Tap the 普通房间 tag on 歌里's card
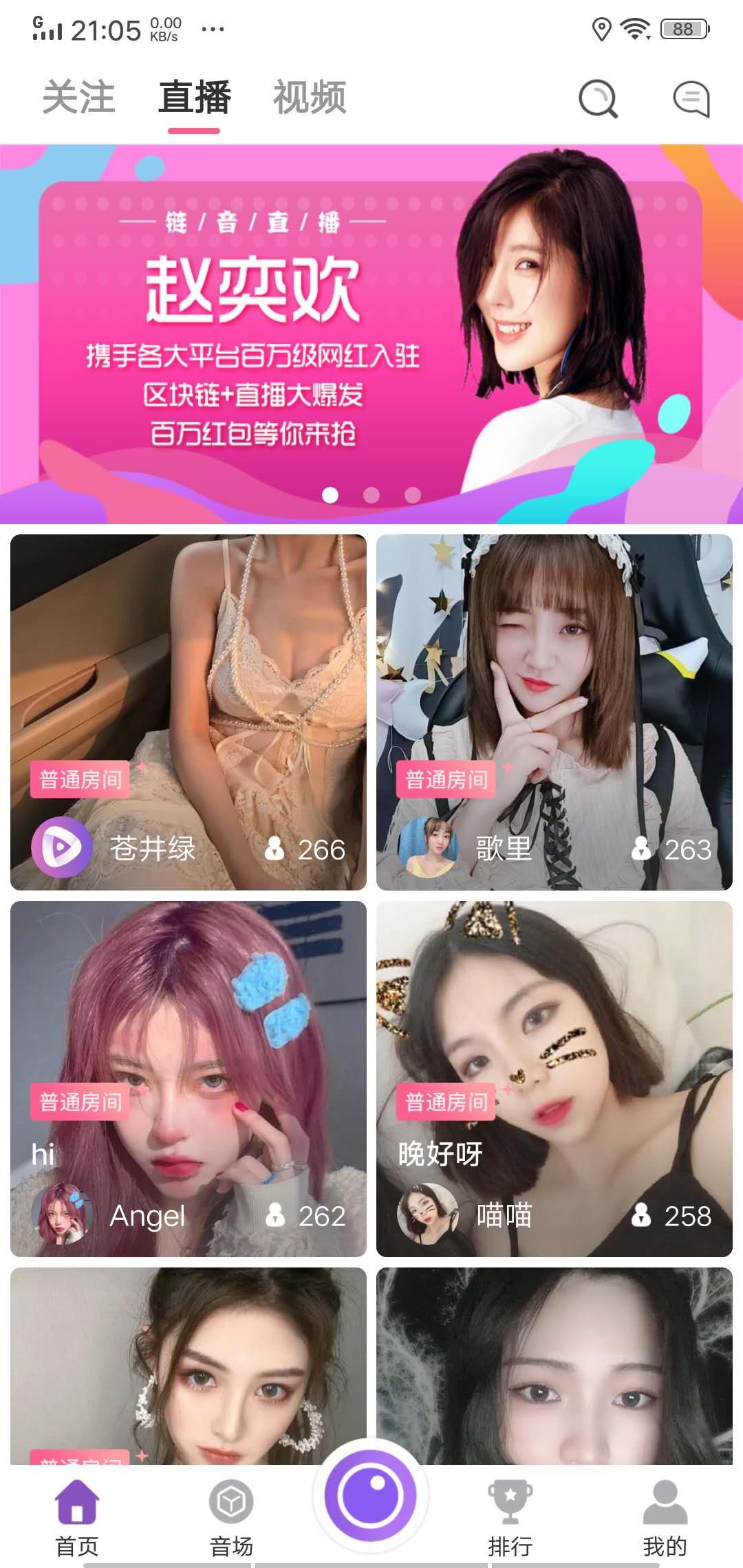The width and height of the screenshot is (743, 1568). click(445, 779)
